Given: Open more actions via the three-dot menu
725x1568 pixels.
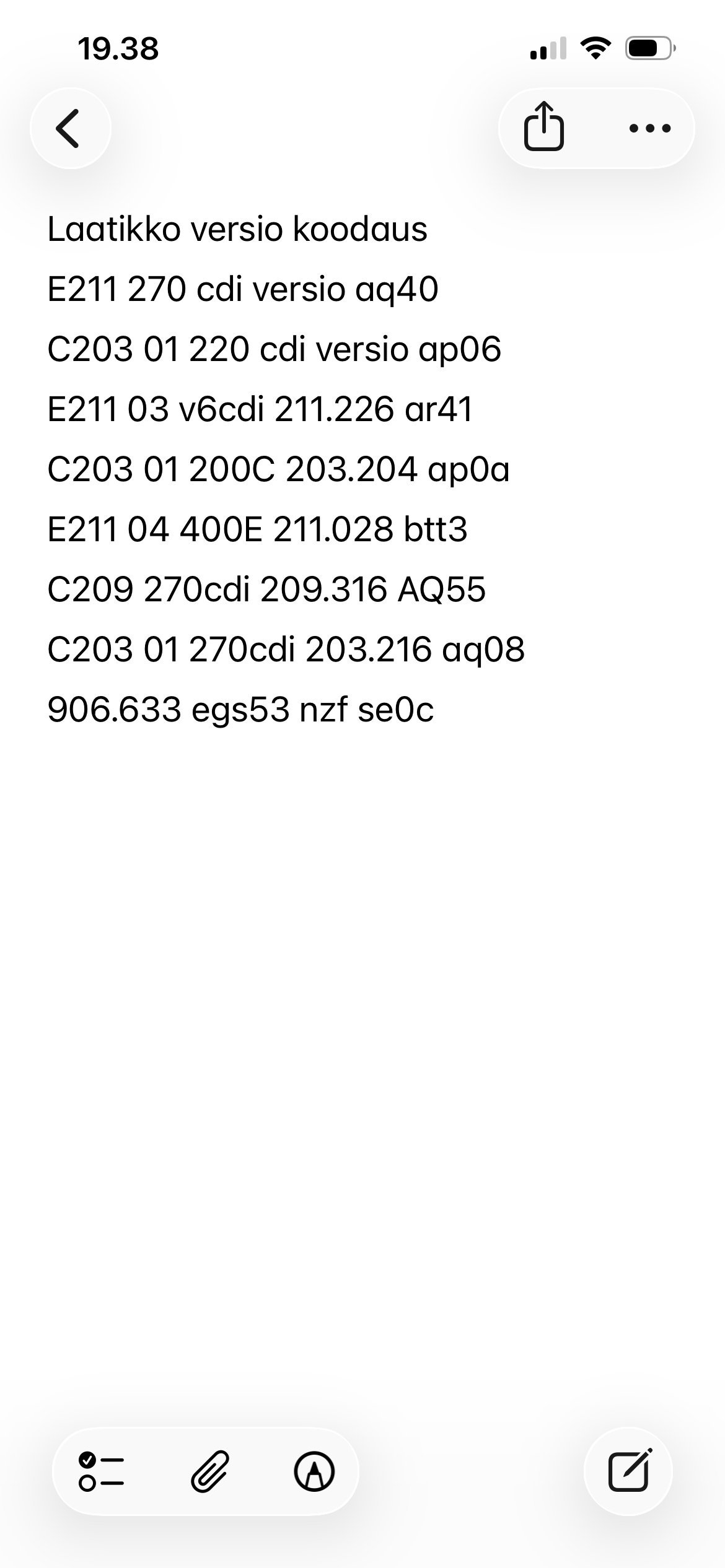Looking at the screenshot, I should (x=648, y=128).
